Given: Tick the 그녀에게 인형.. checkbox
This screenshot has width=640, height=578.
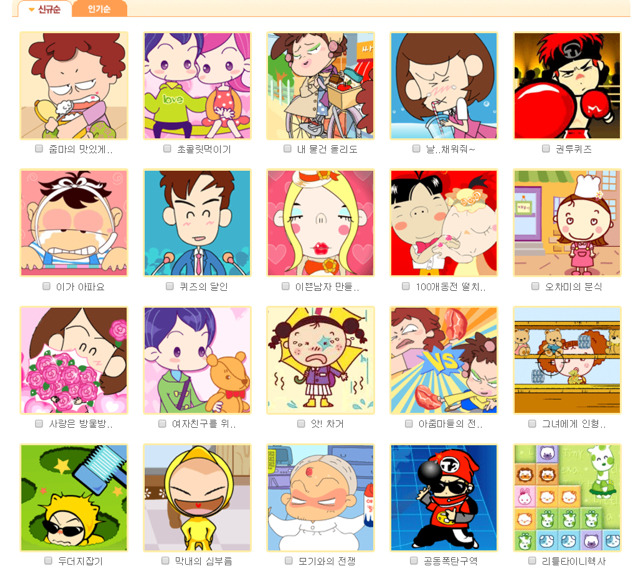Looking at the screenshot, I should (x=531, y=424).
